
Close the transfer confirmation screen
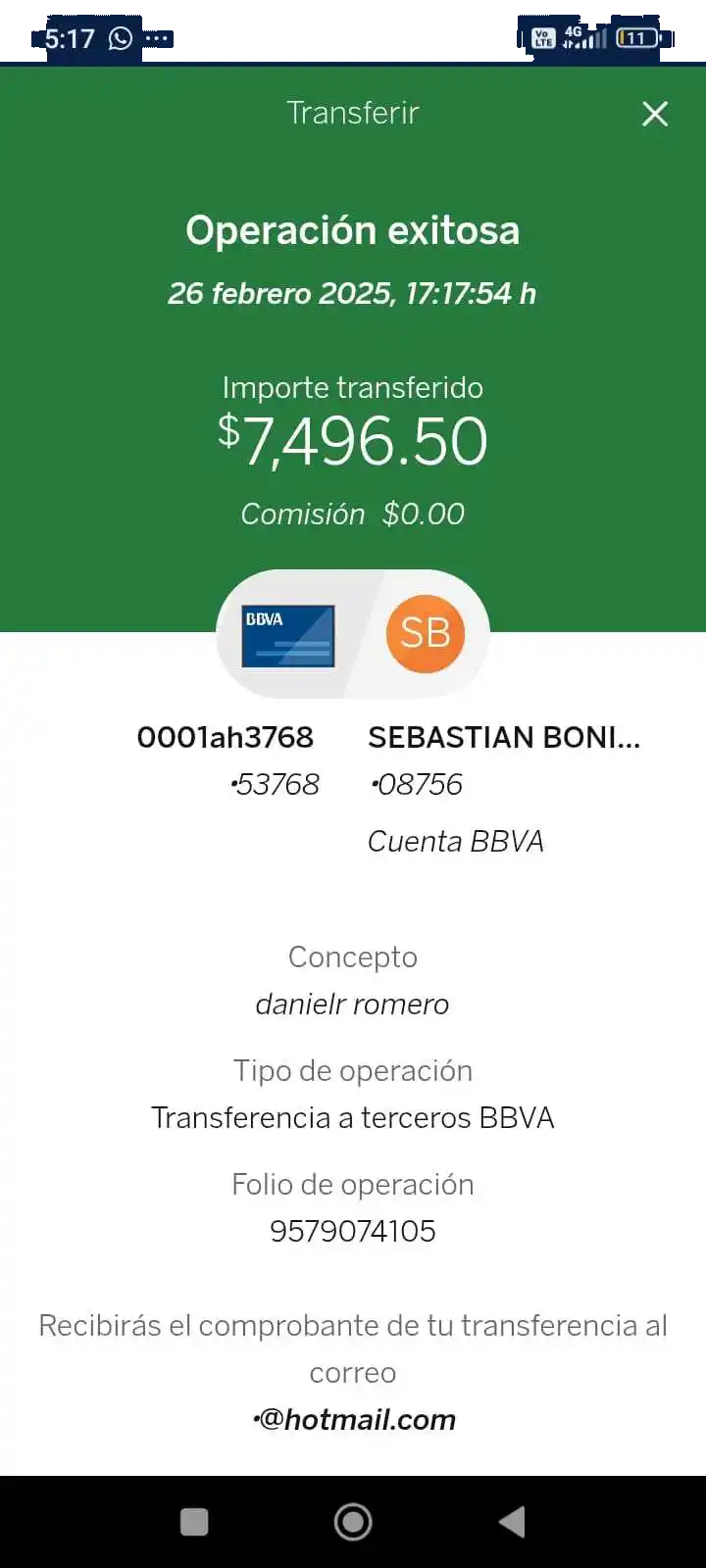tap(655, 114)
